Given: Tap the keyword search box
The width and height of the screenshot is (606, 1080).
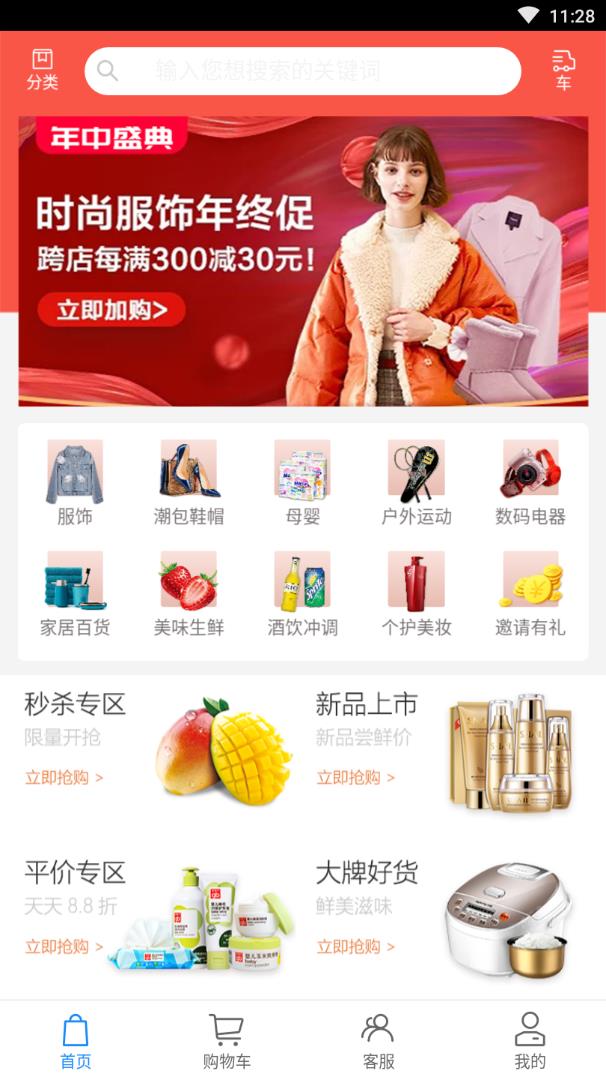Looking at the screenshot, I should tap(302, 71).
